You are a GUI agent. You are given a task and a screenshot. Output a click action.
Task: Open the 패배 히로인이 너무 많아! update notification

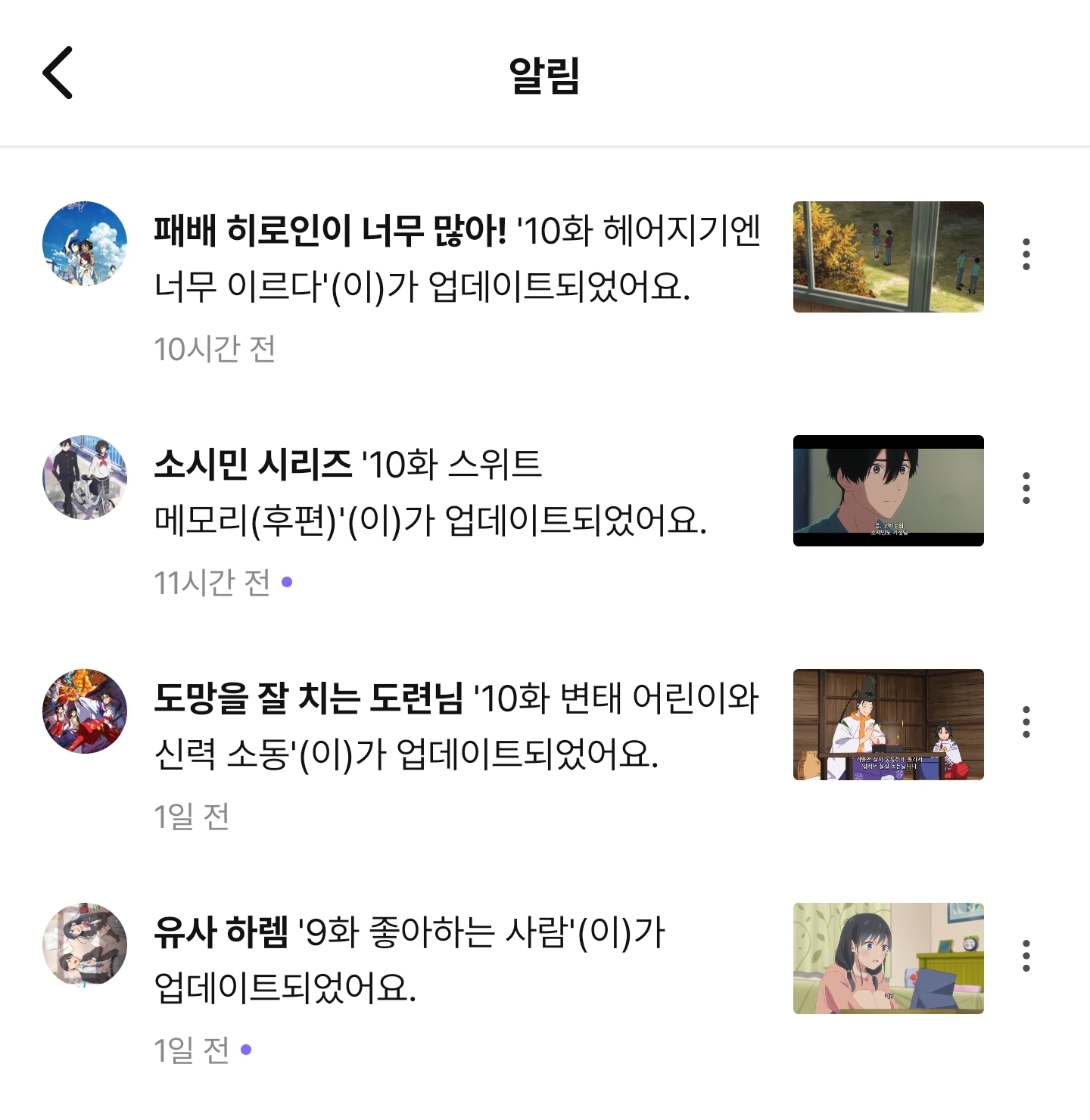coord(456,258)
